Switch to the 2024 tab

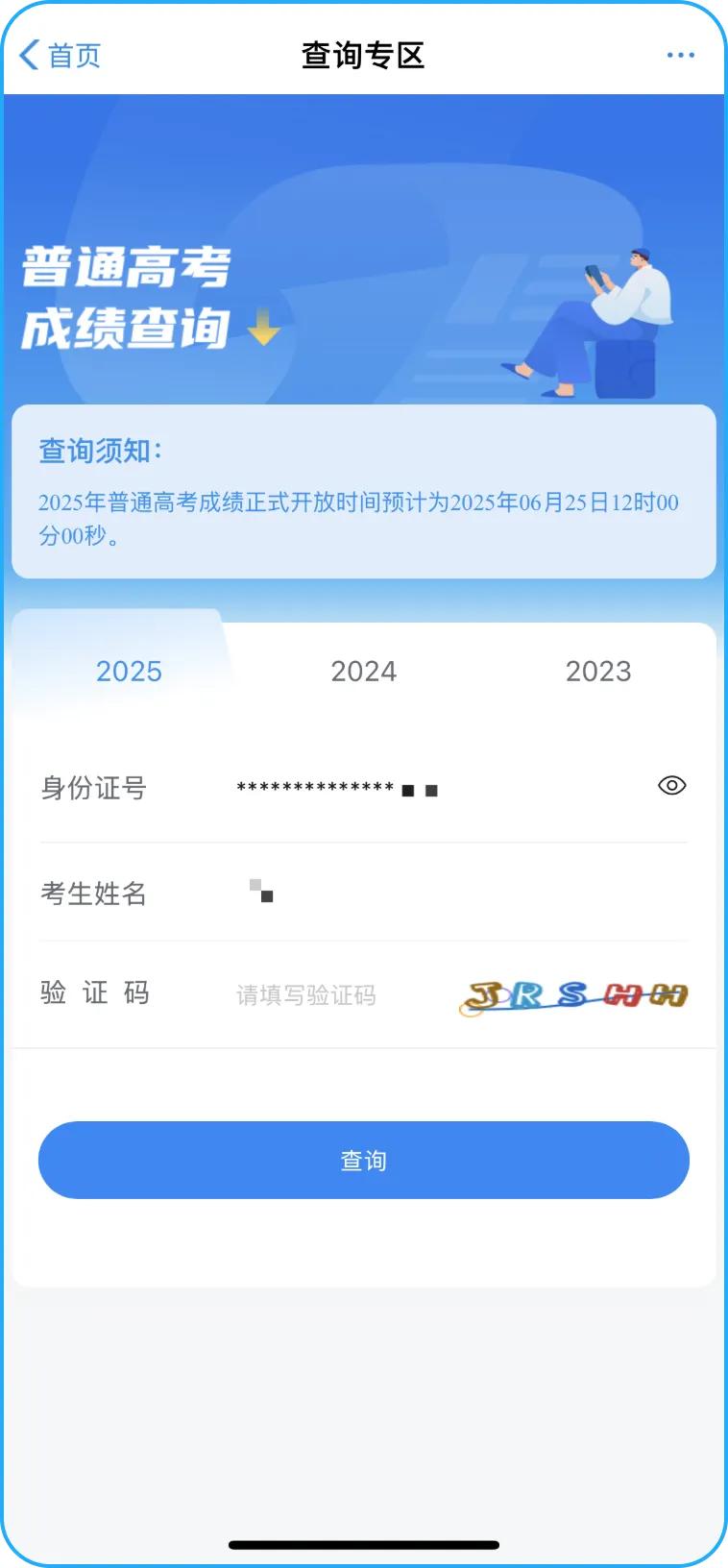[x=363, y=671]
